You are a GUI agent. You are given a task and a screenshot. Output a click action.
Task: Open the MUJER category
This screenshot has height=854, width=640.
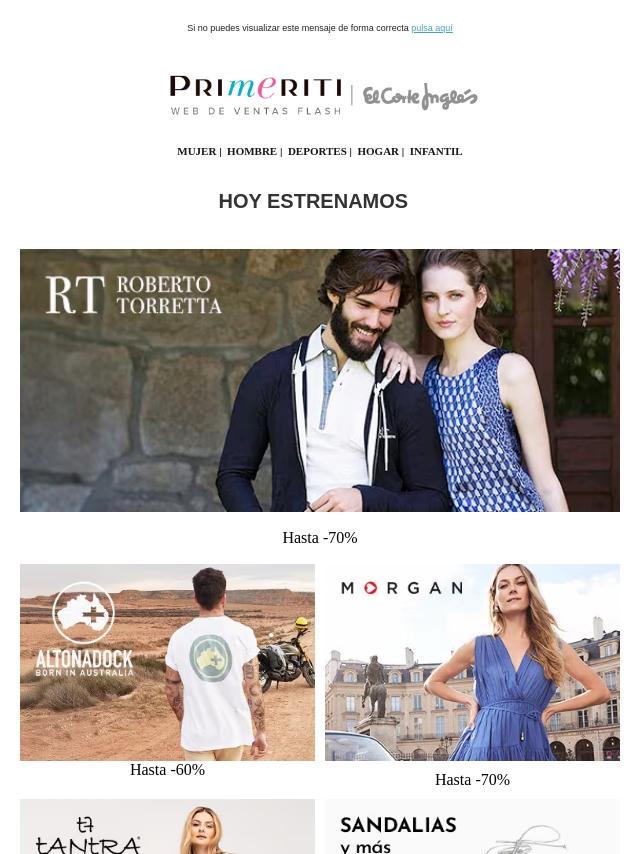click(x=196, y=151)
